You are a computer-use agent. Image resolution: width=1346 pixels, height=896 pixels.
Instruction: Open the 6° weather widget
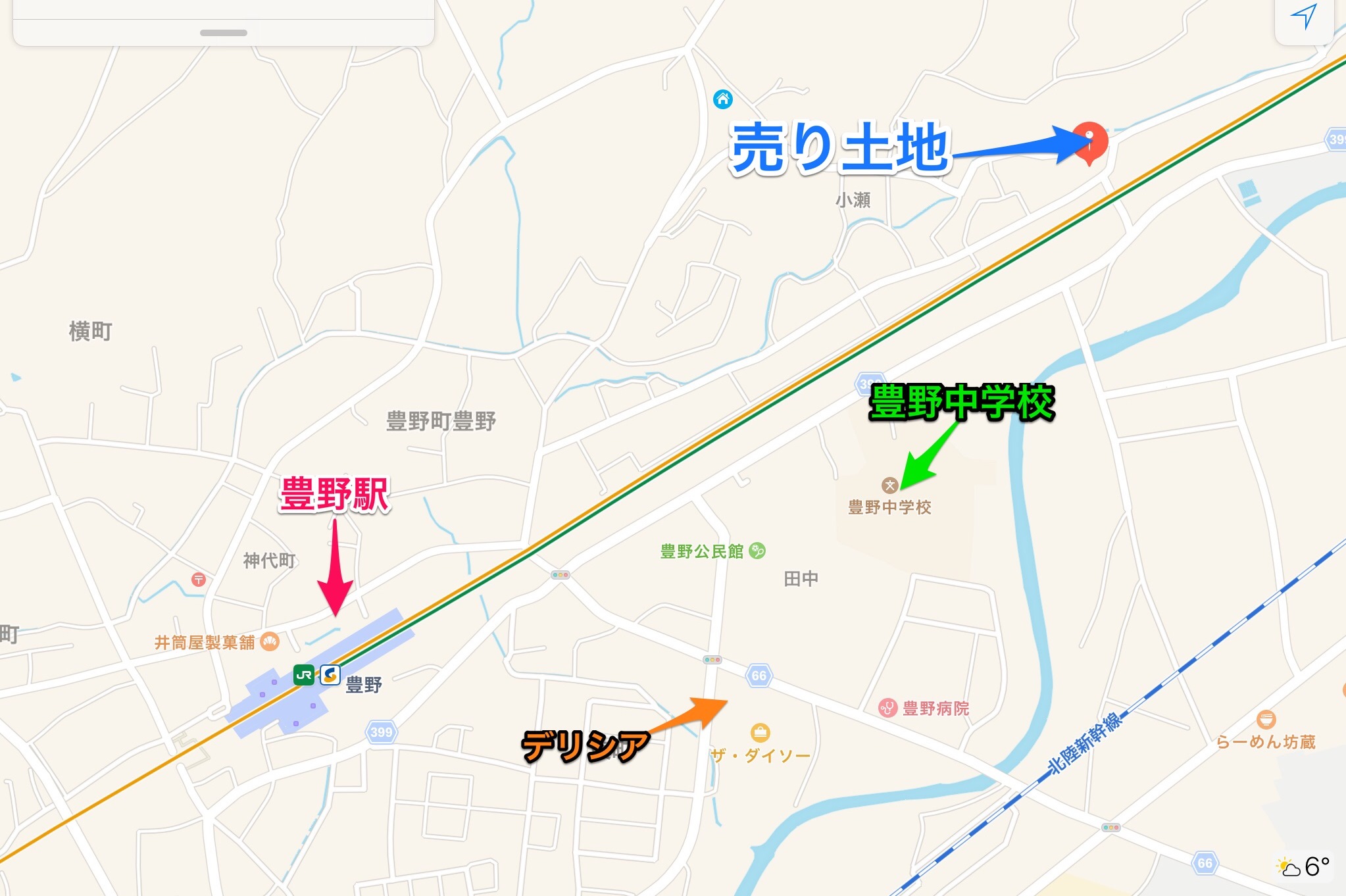click(1303, 866)
